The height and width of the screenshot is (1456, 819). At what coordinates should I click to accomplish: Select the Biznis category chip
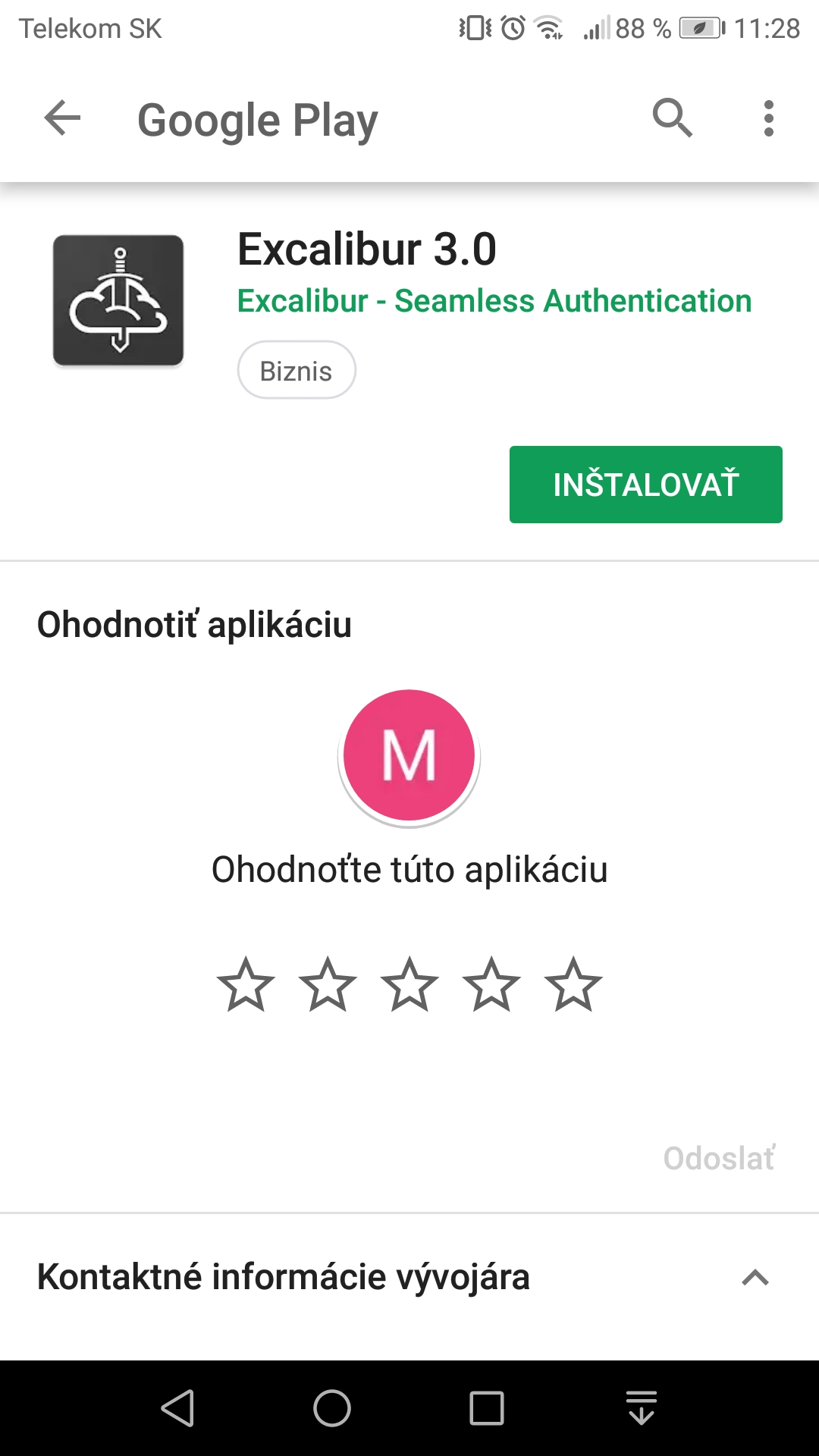click(x=297, y=371)
